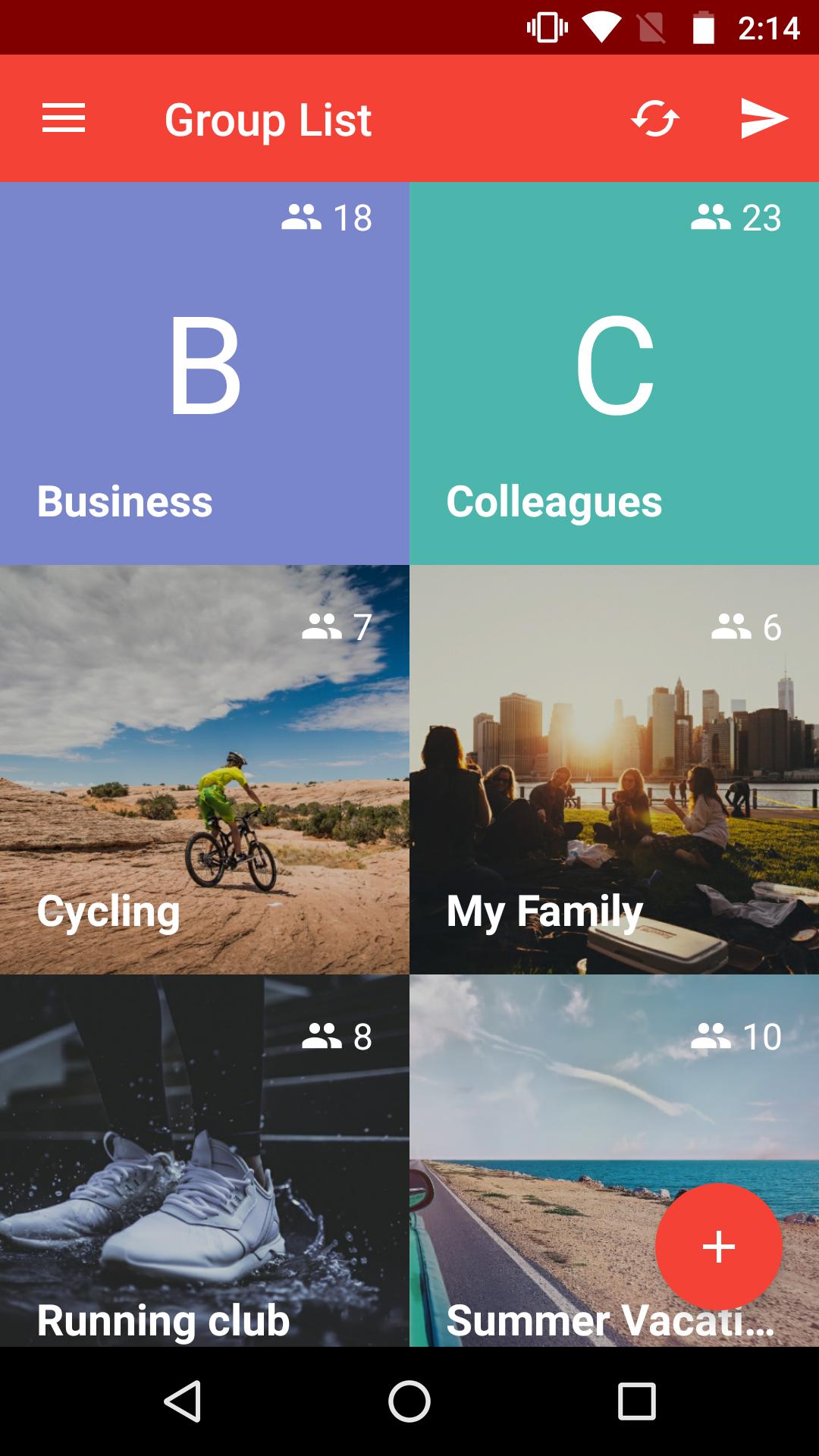
Task: Tap the send arrow icon
Action: [x=764, y=119]
